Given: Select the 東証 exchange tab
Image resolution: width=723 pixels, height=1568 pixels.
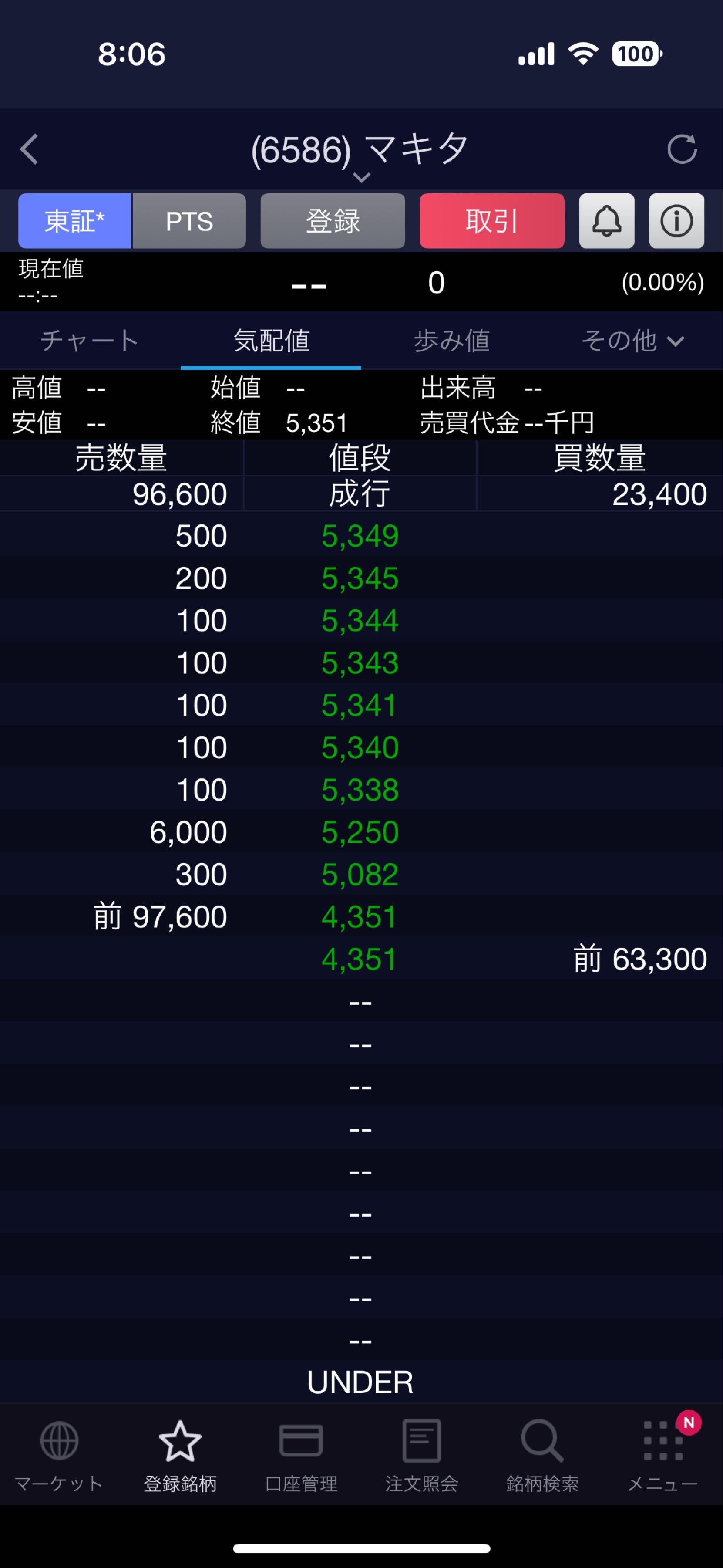Looking at the screenshot, I should [x=75, y=221].
